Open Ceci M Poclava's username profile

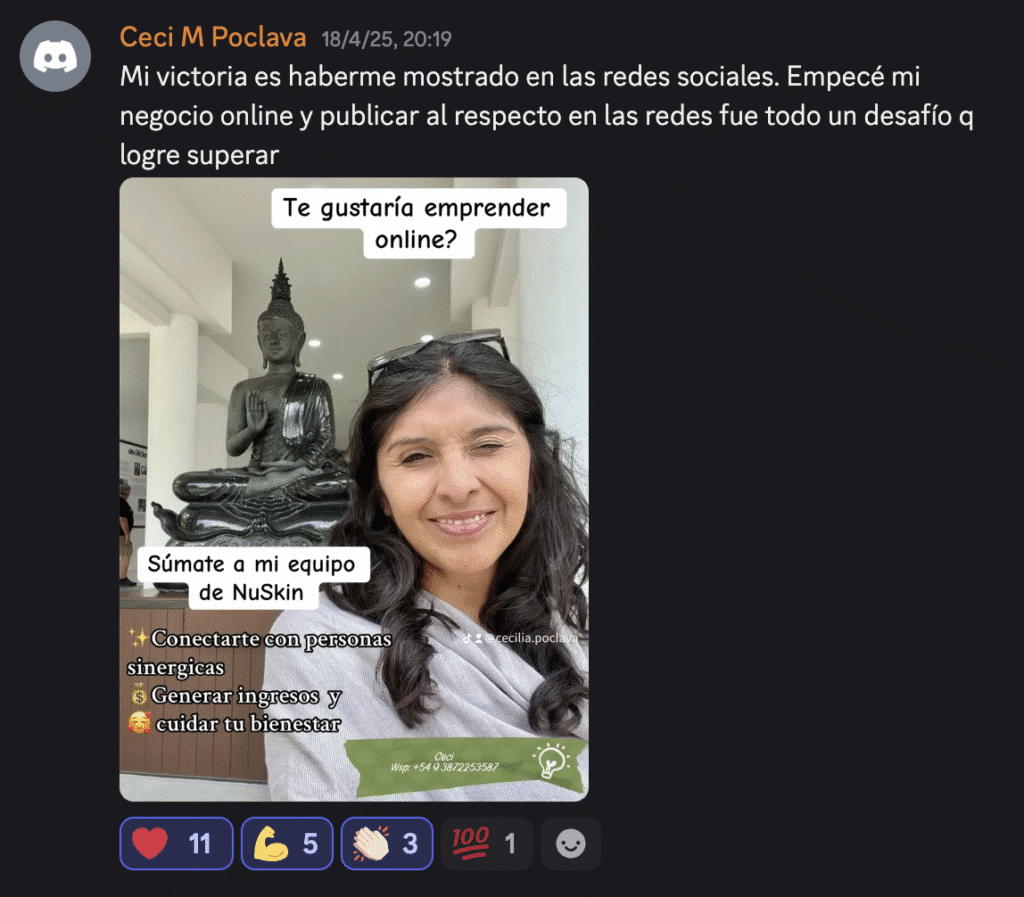tap(213, 37)
